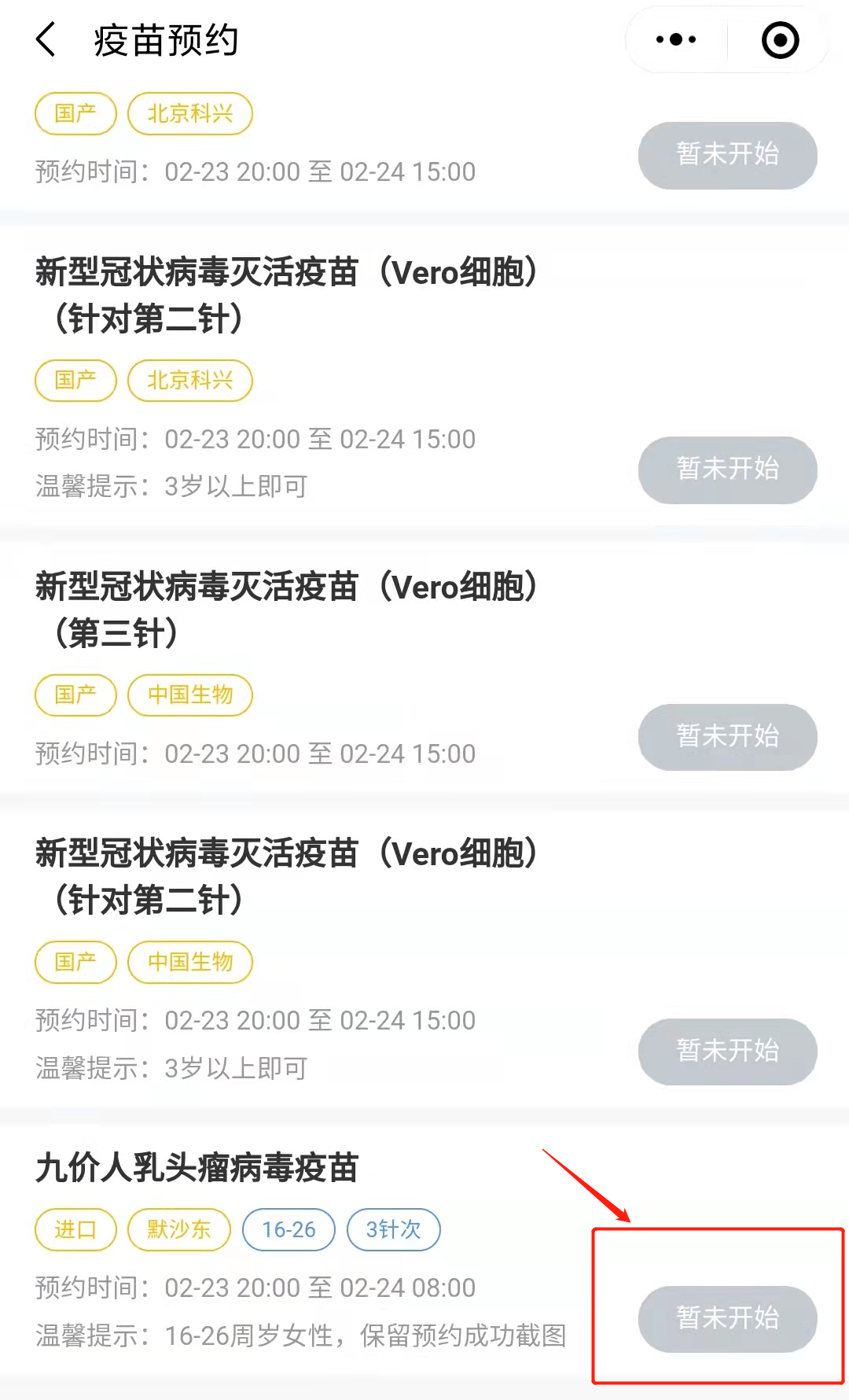The image size is (849, 1400).
Task: Tap 暂未开始 for the 第三针 vaccine
Action: click(727, 737)
